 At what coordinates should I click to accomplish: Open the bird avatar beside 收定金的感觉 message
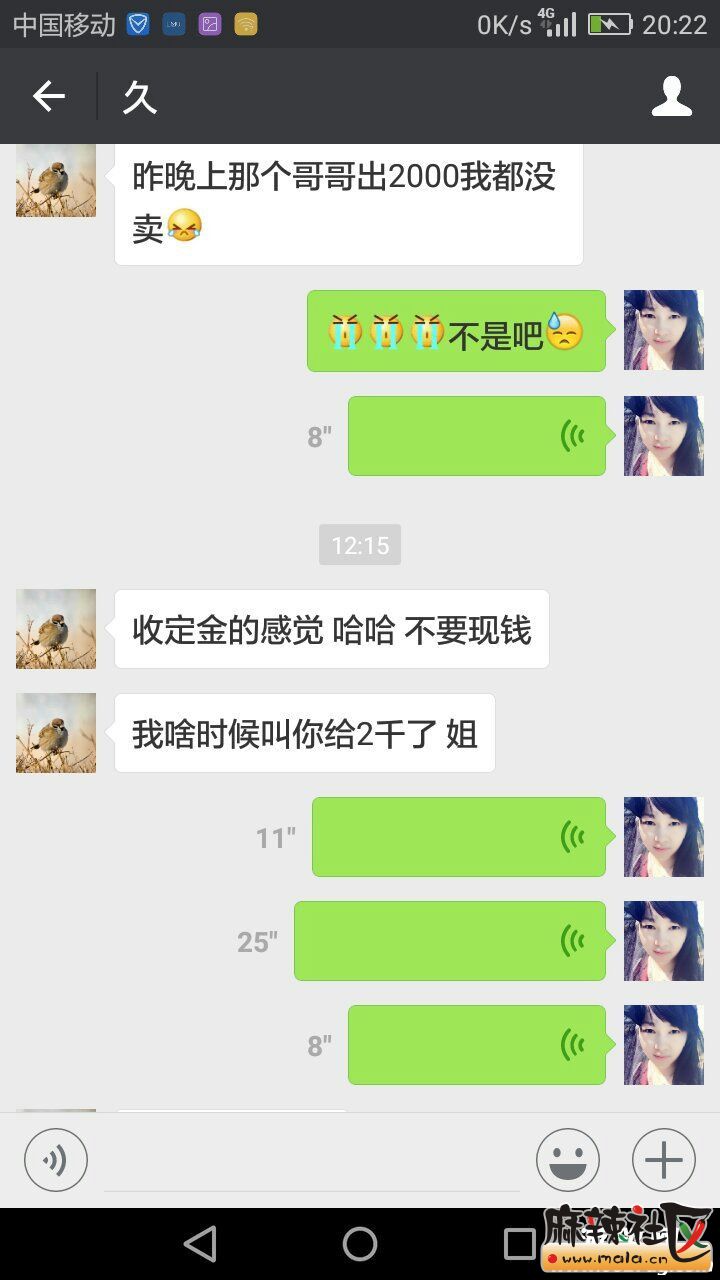(x=56, y=629)
